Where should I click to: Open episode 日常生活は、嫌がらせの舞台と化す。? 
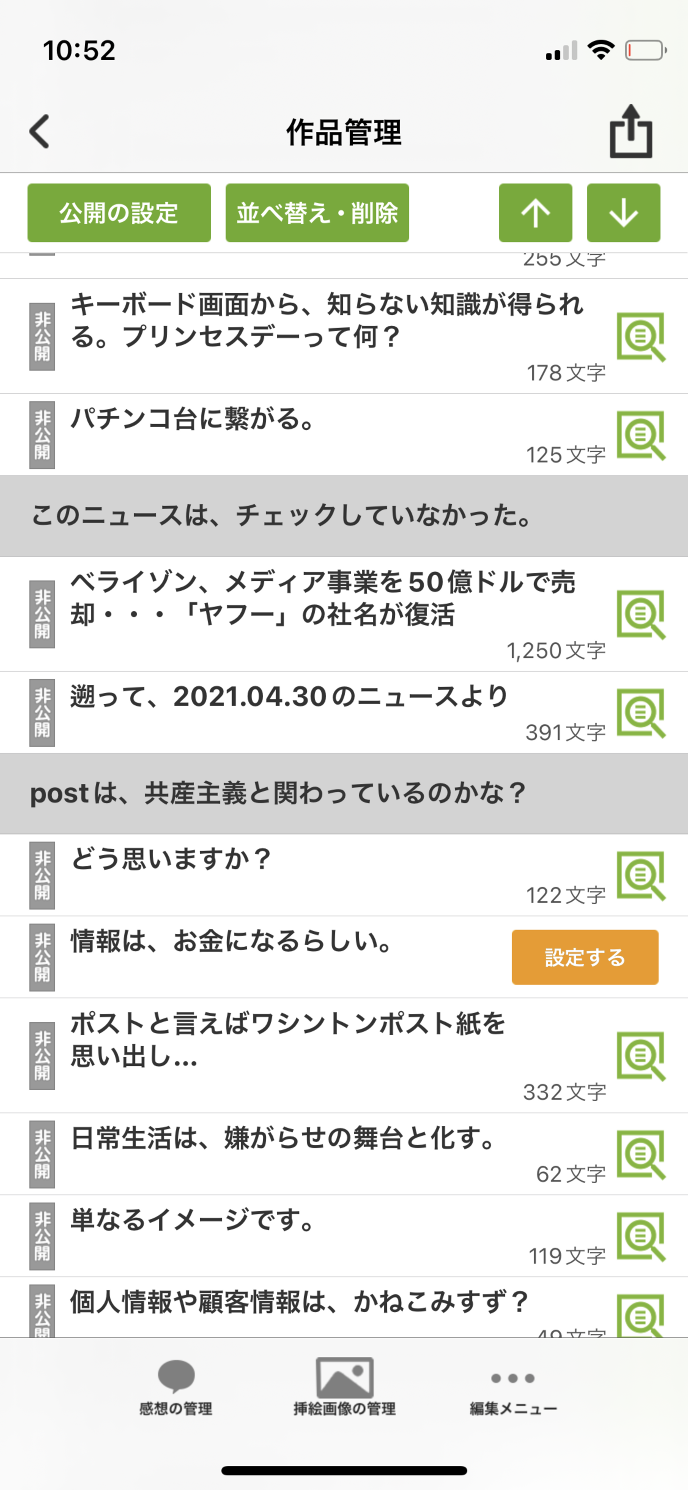pos(283,1139)
